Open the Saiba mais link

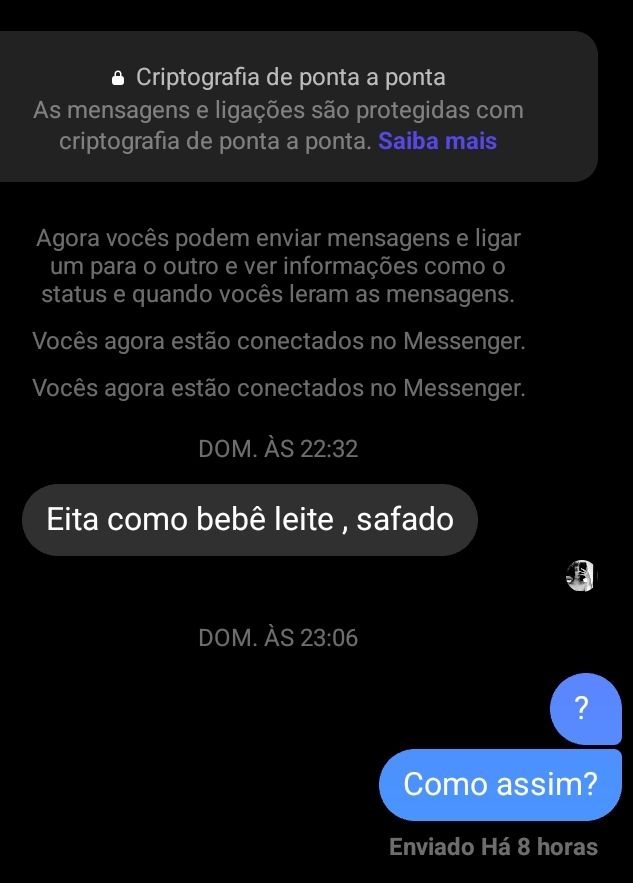pos(437,141)
